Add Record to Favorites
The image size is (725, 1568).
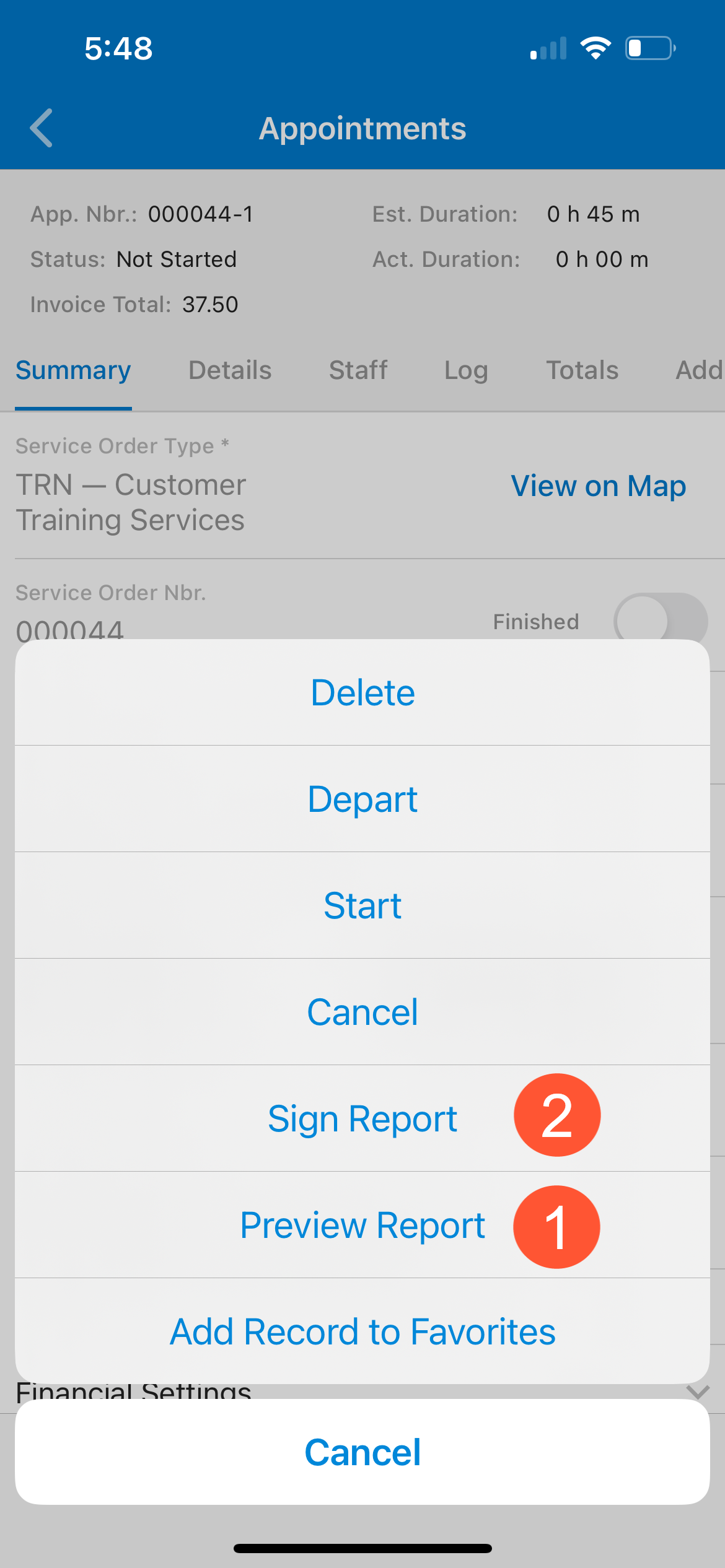click(362, 1331)
